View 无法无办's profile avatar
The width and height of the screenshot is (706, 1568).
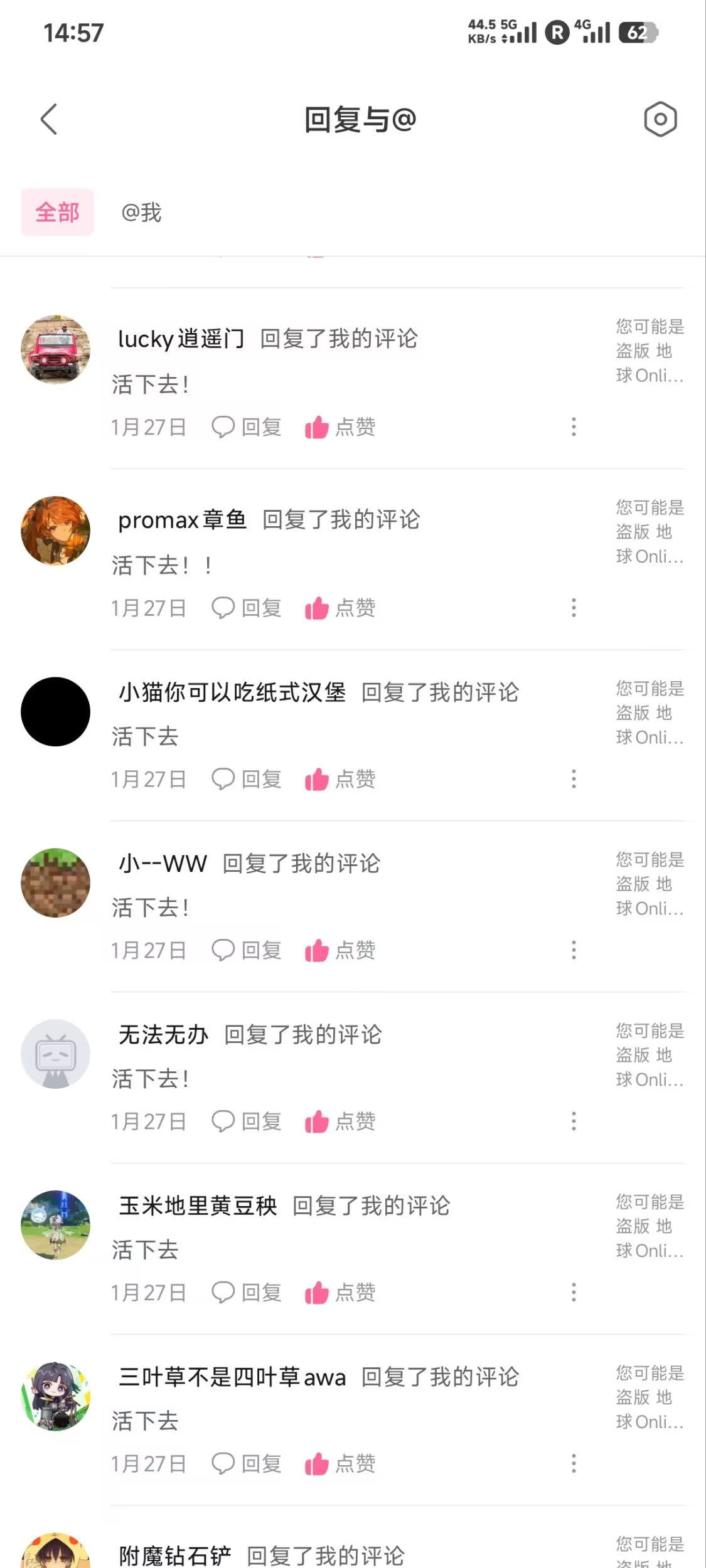pos(55,1054)
